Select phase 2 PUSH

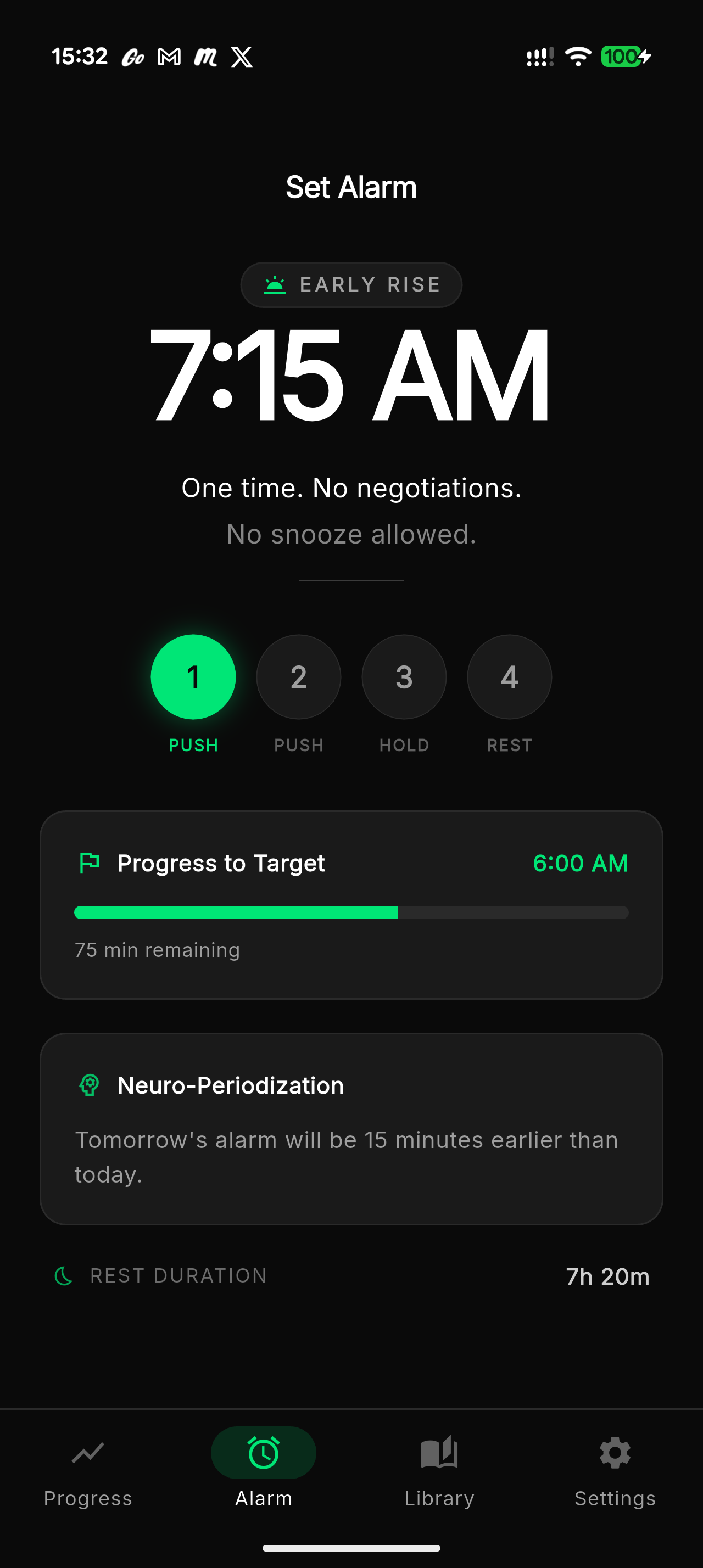(x=298, y=677)
